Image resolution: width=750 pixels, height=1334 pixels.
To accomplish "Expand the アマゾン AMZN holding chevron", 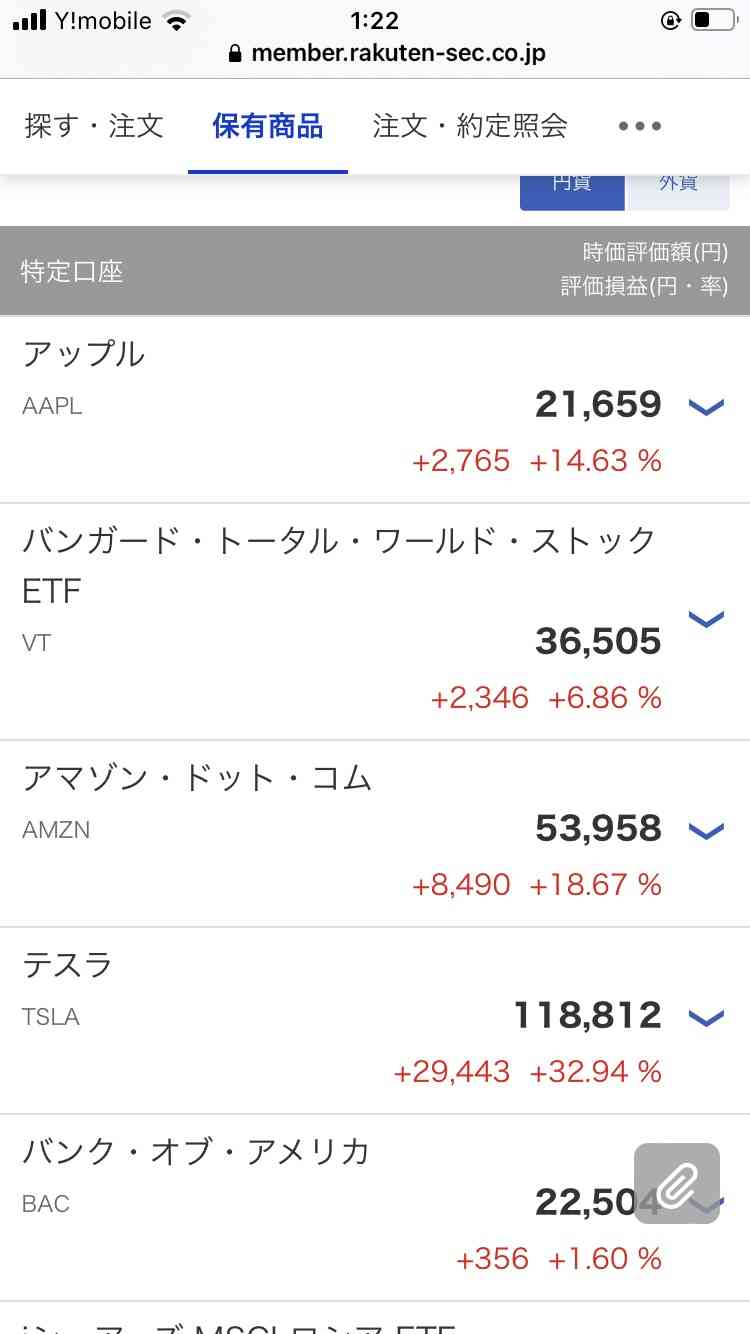I will coord(706,830).
